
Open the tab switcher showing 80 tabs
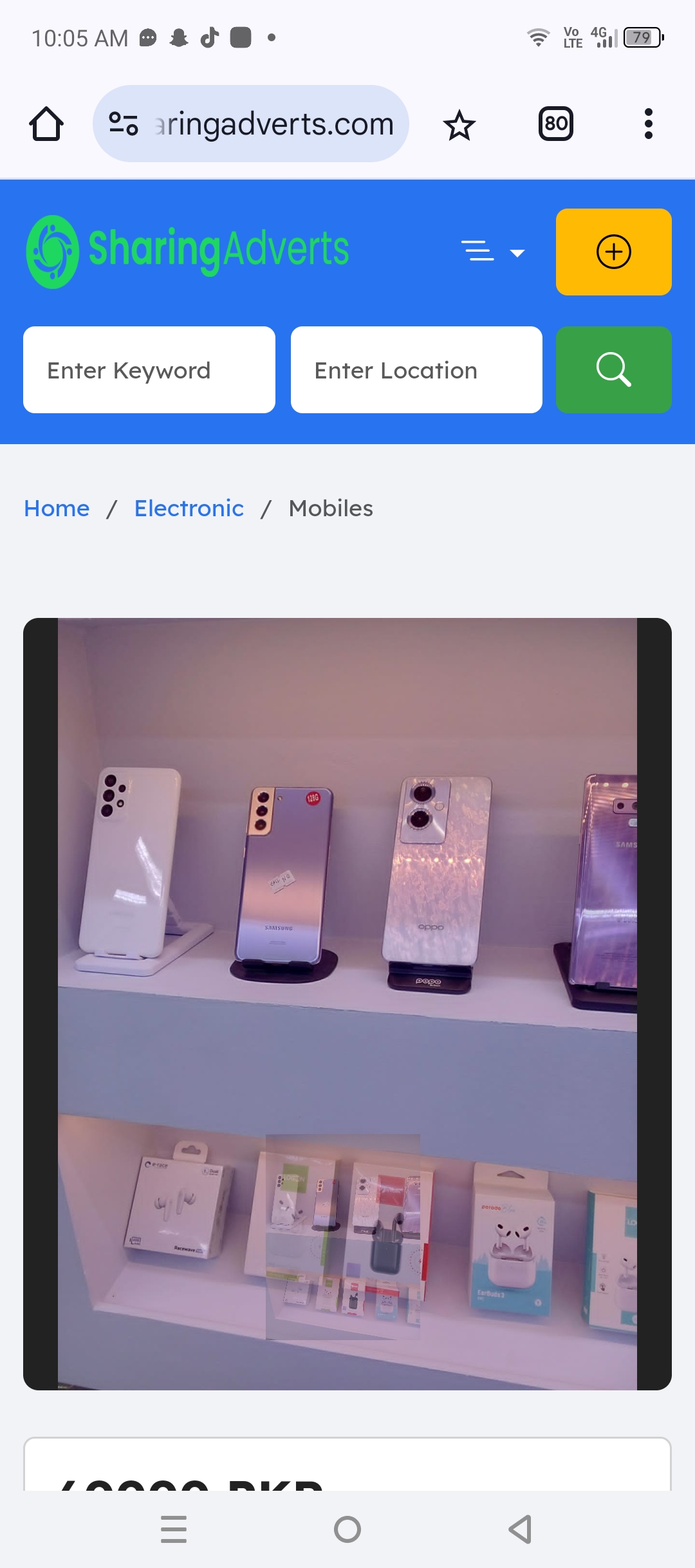point(556,124)
